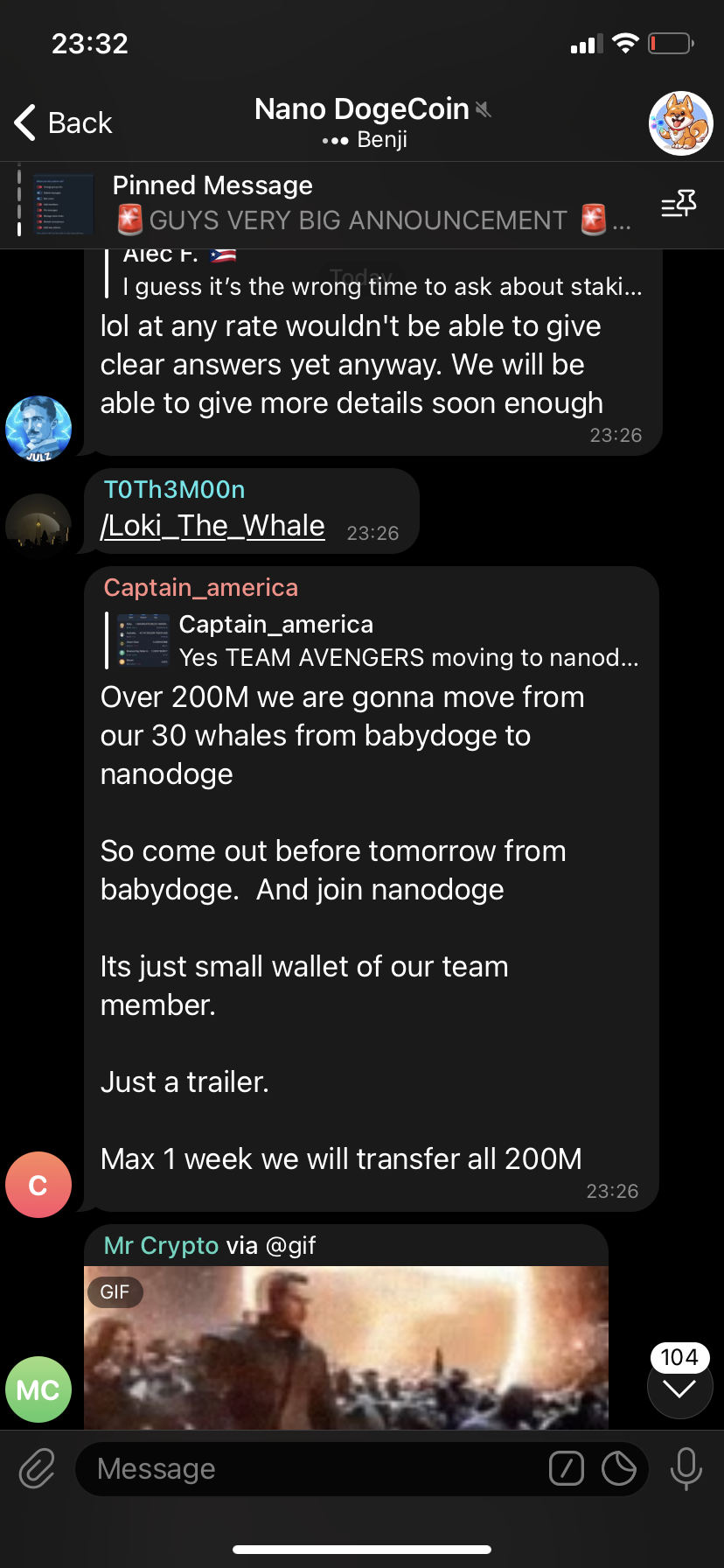Open the sticker panel

[x=619, y=1468]
